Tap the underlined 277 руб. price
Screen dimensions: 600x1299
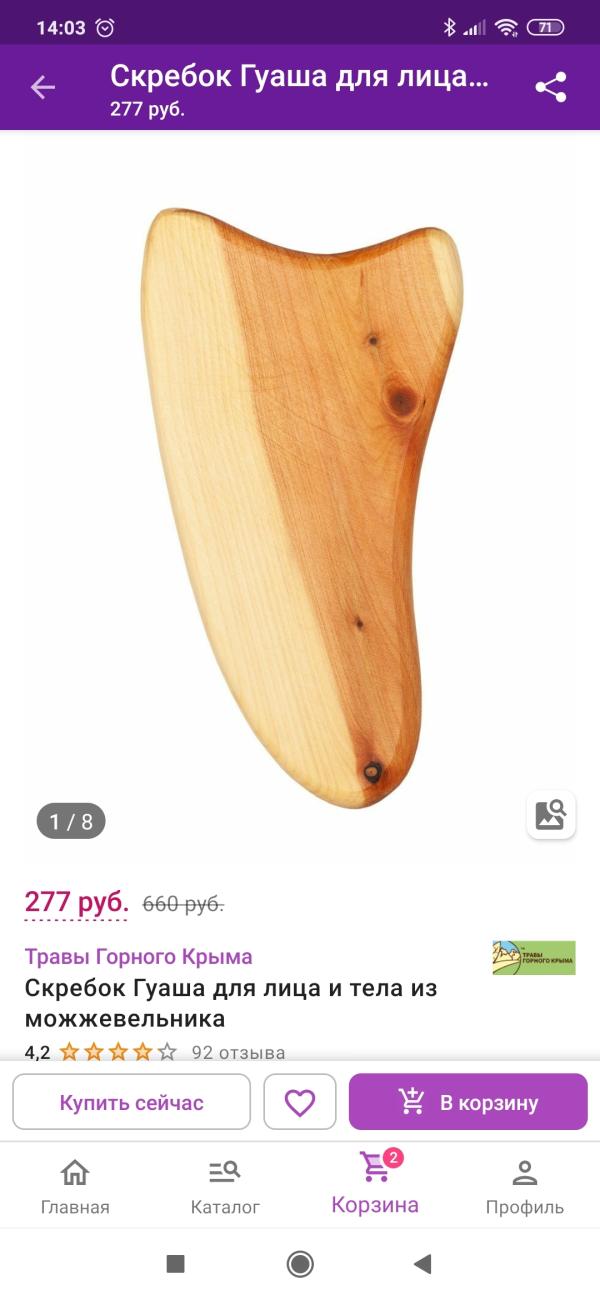coord(77,902)
